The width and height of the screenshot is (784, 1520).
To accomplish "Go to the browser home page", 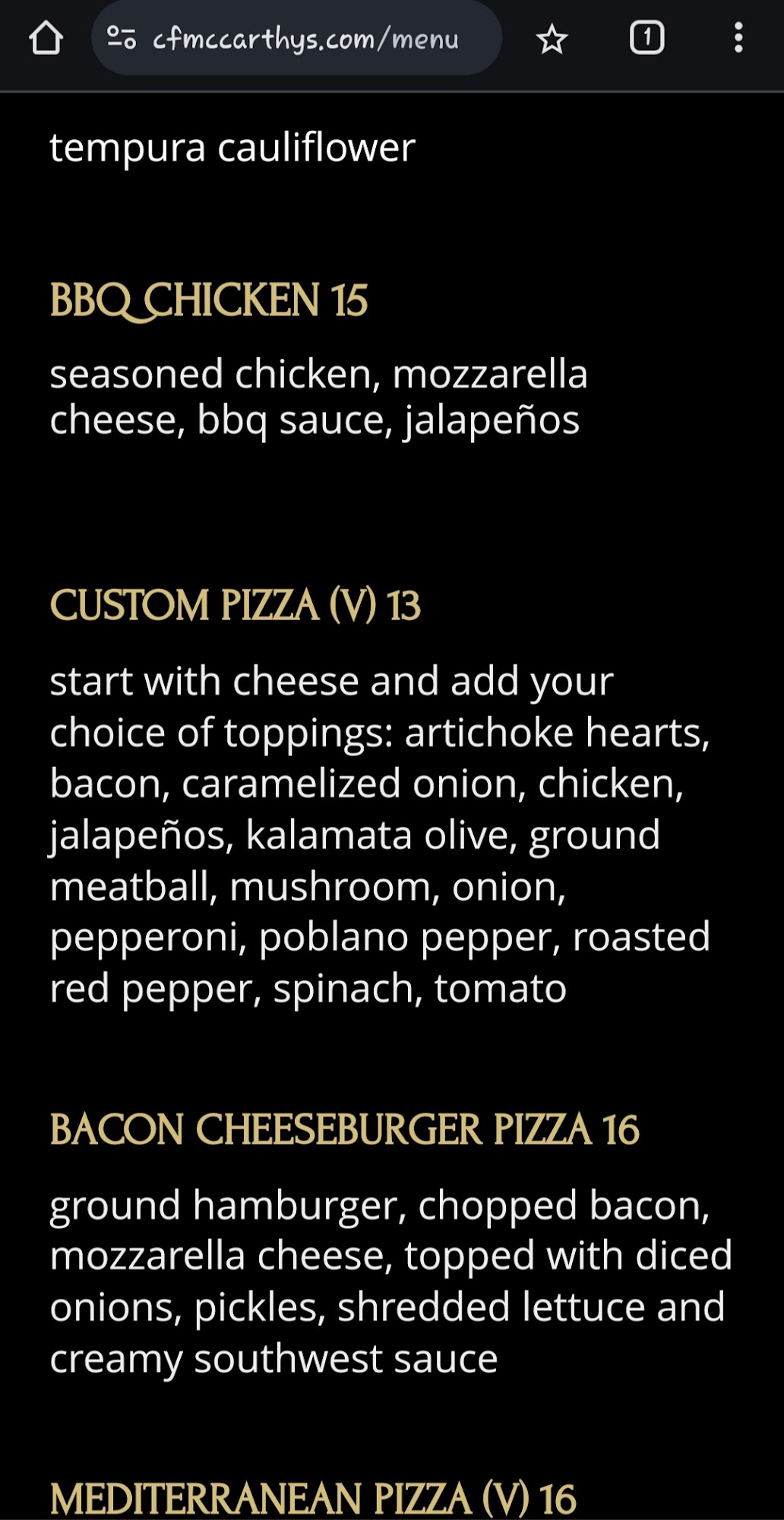I will point(46,38).
